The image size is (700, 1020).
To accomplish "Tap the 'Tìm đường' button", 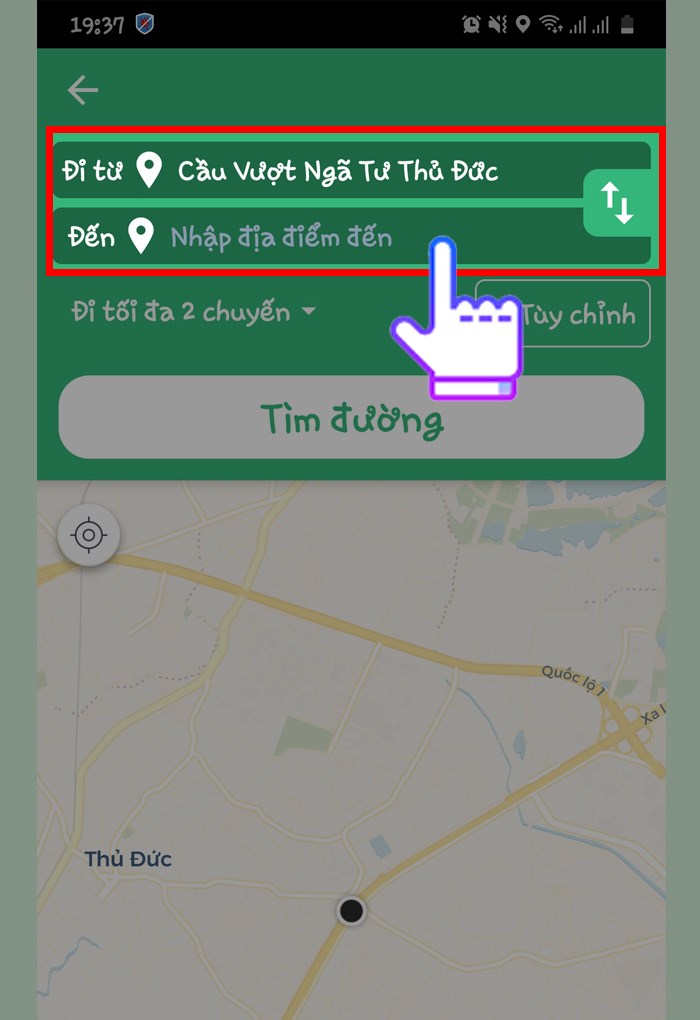I will (x=351, y=418).
